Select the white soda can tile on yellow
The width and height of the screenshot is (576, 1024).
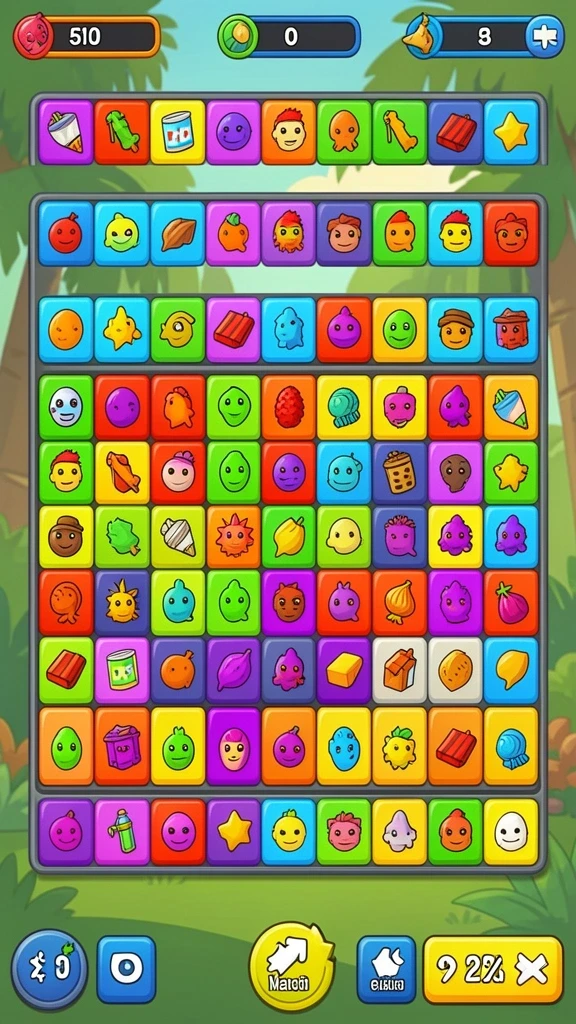pos(178,132)
